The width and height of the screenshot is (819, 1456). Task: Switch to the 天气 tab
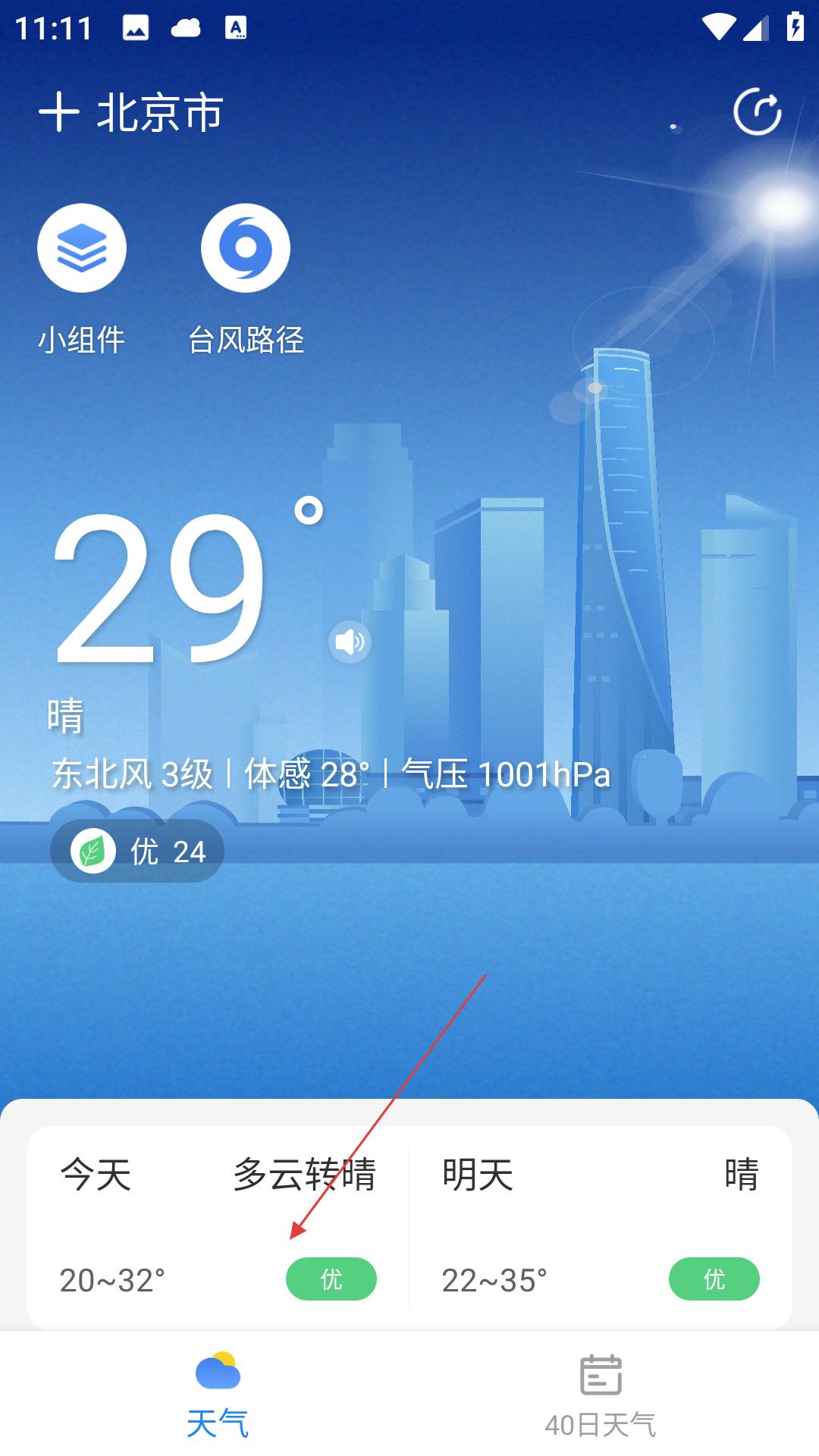(218, 1394)
